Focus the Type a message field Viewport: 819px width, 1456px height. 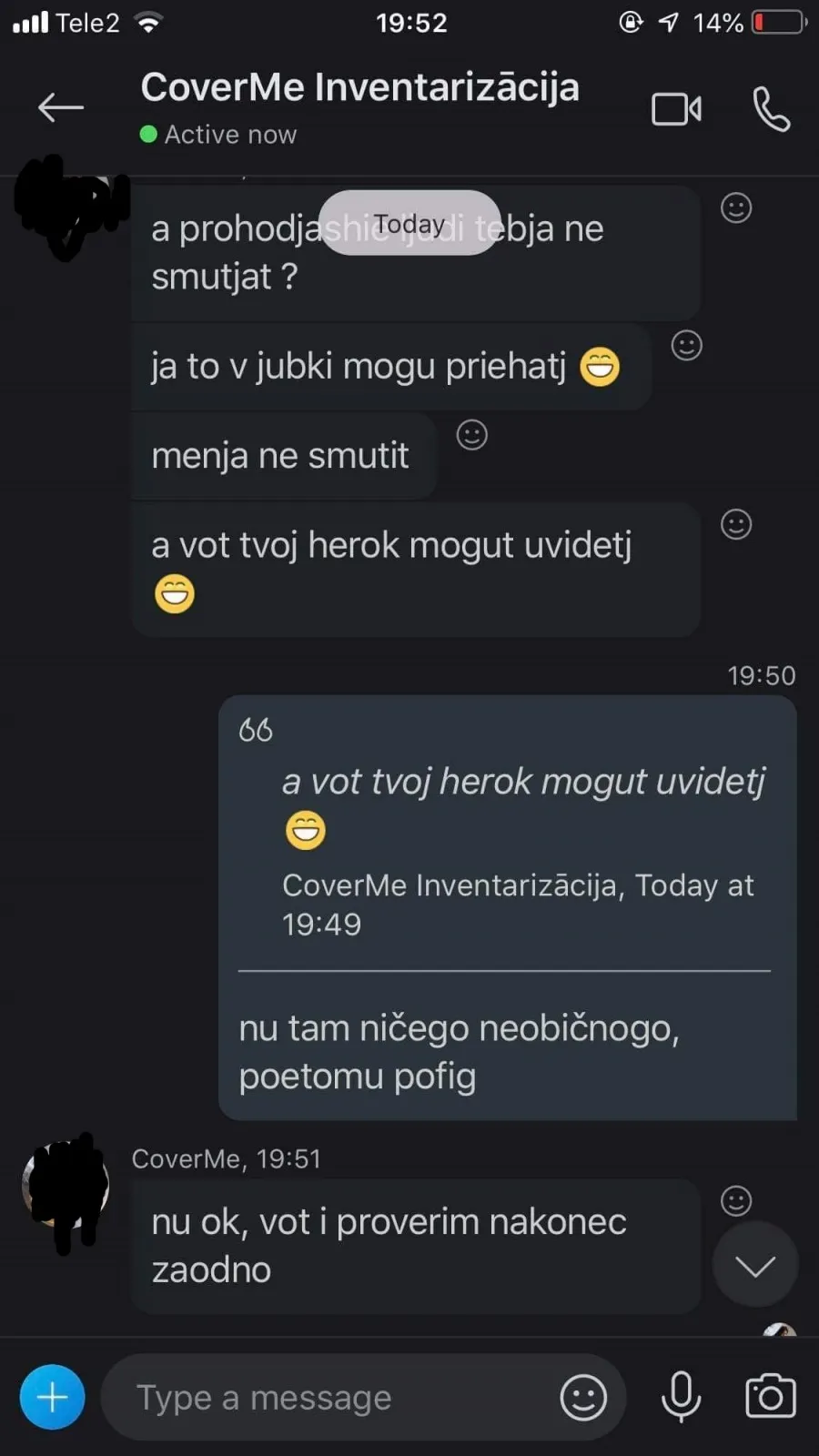337,1397
